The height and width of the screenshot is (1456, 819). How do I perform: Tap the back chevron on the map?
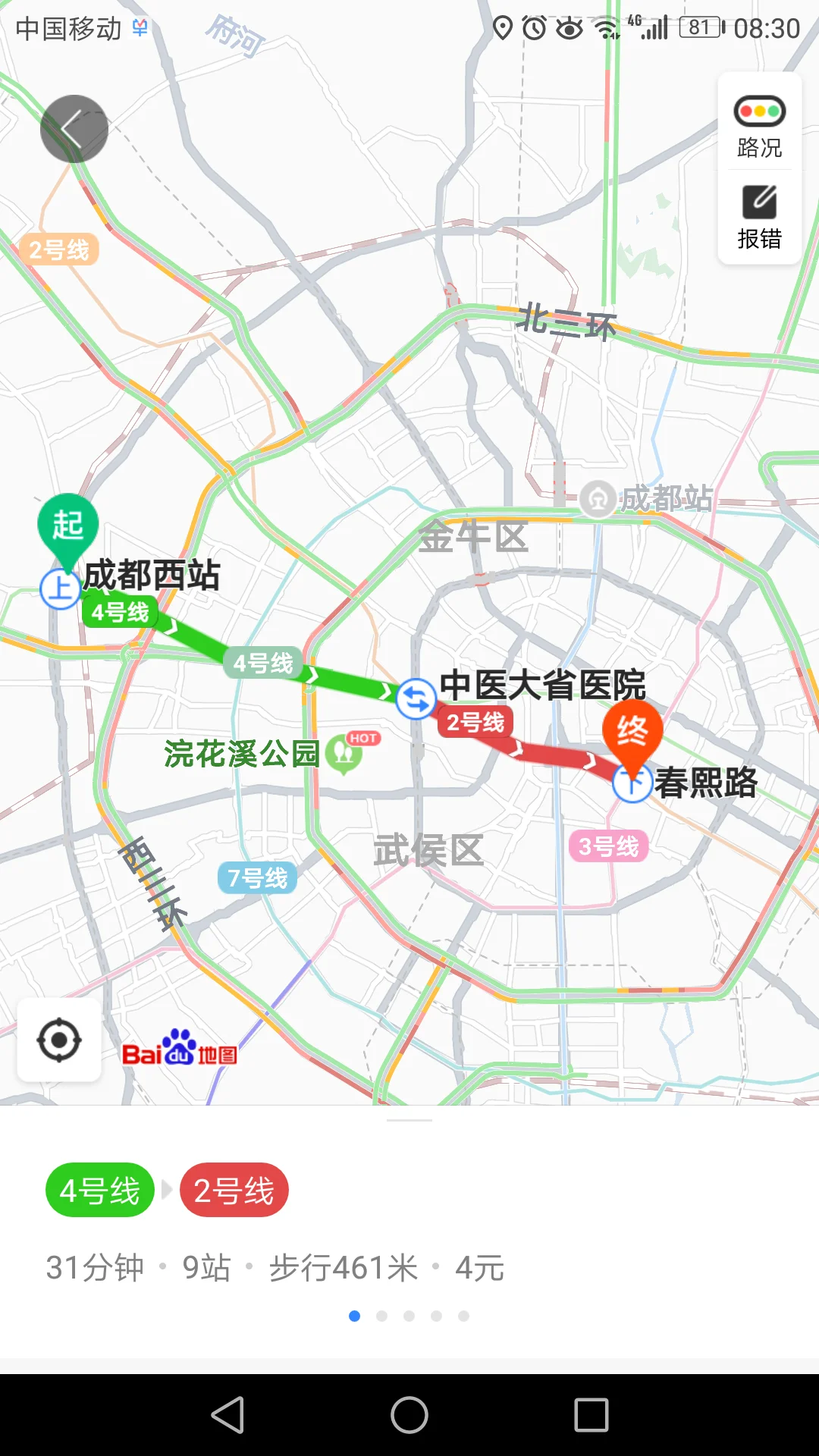pos(73,128)
